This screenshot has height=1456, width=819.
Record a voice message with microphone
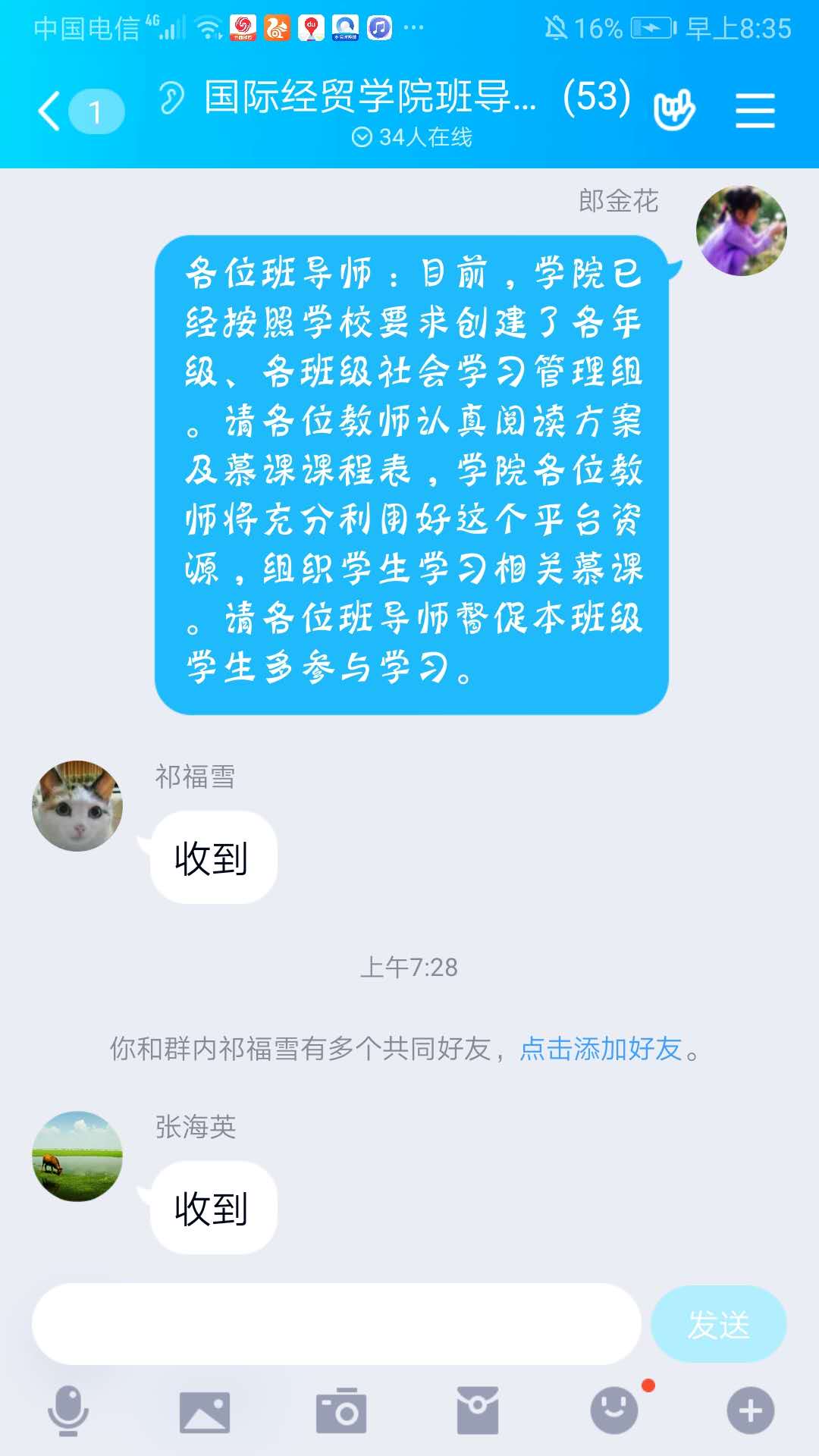68,1410
